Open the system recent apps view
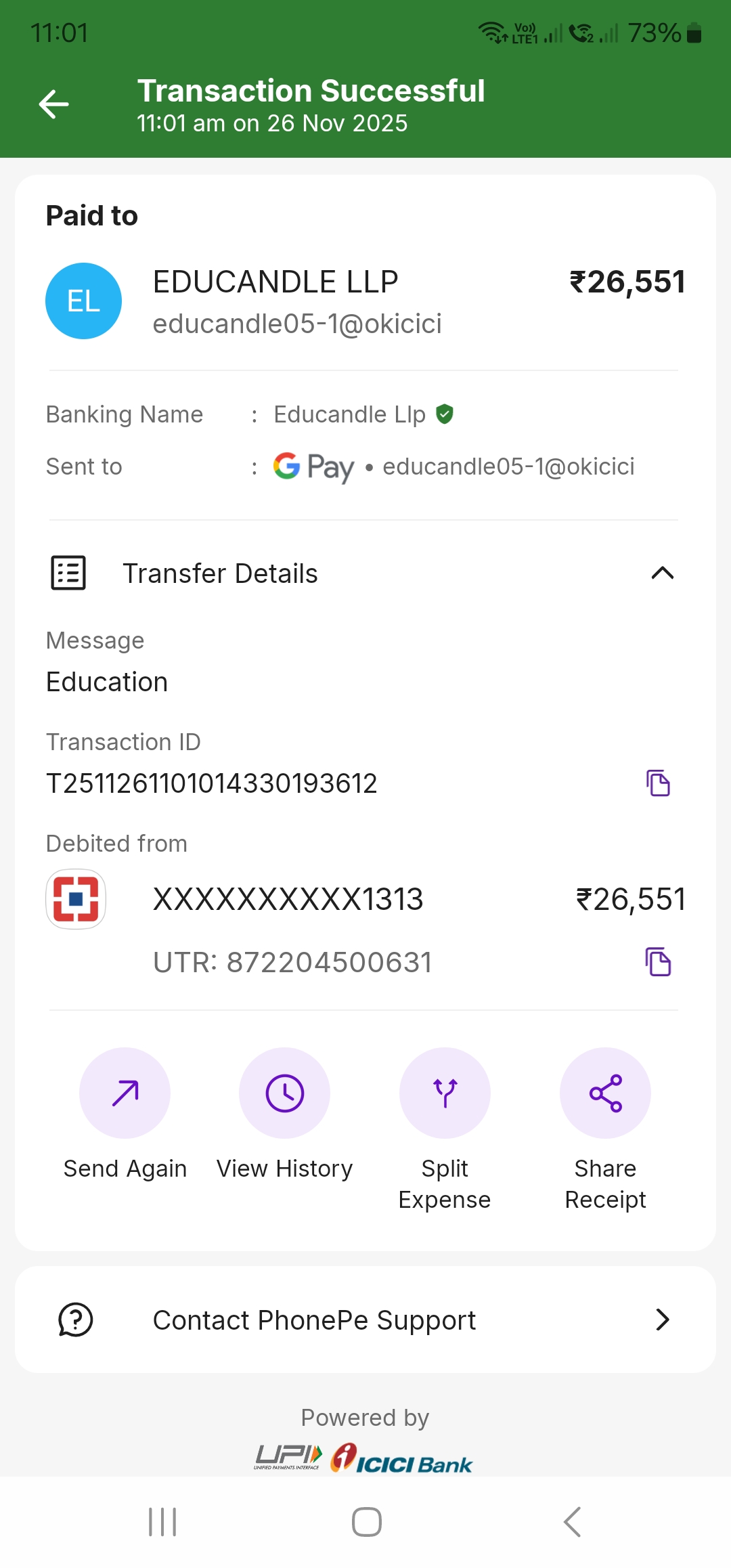 click(162, 1522)
